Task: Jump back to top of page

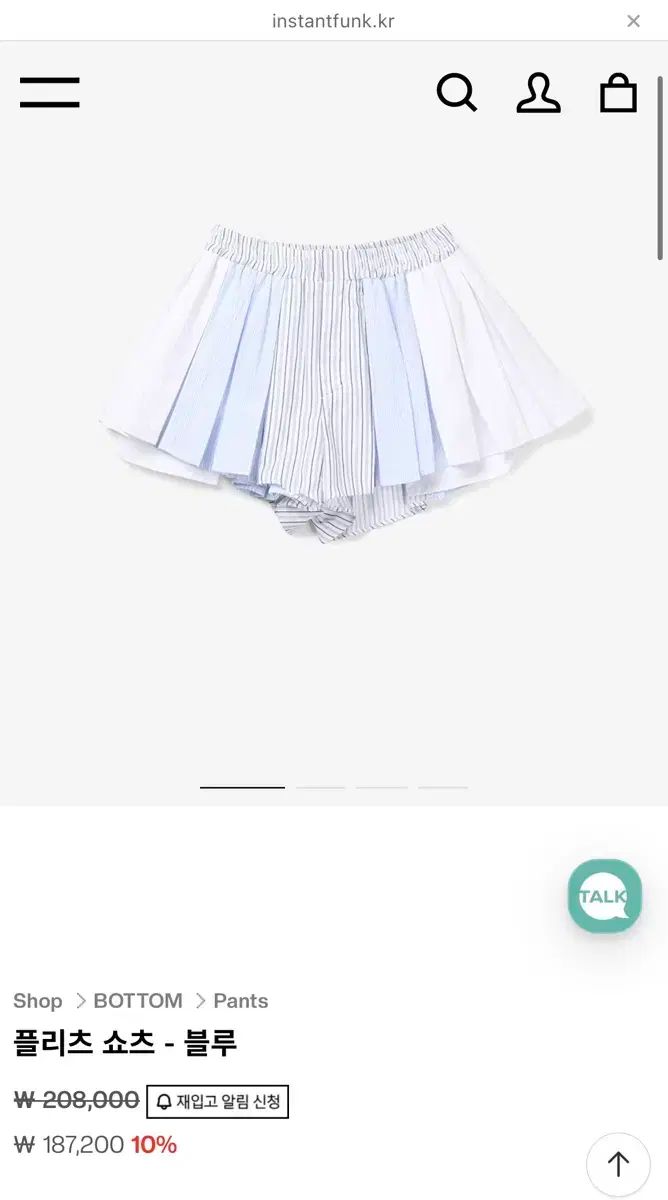Action: click(618, 1164)
